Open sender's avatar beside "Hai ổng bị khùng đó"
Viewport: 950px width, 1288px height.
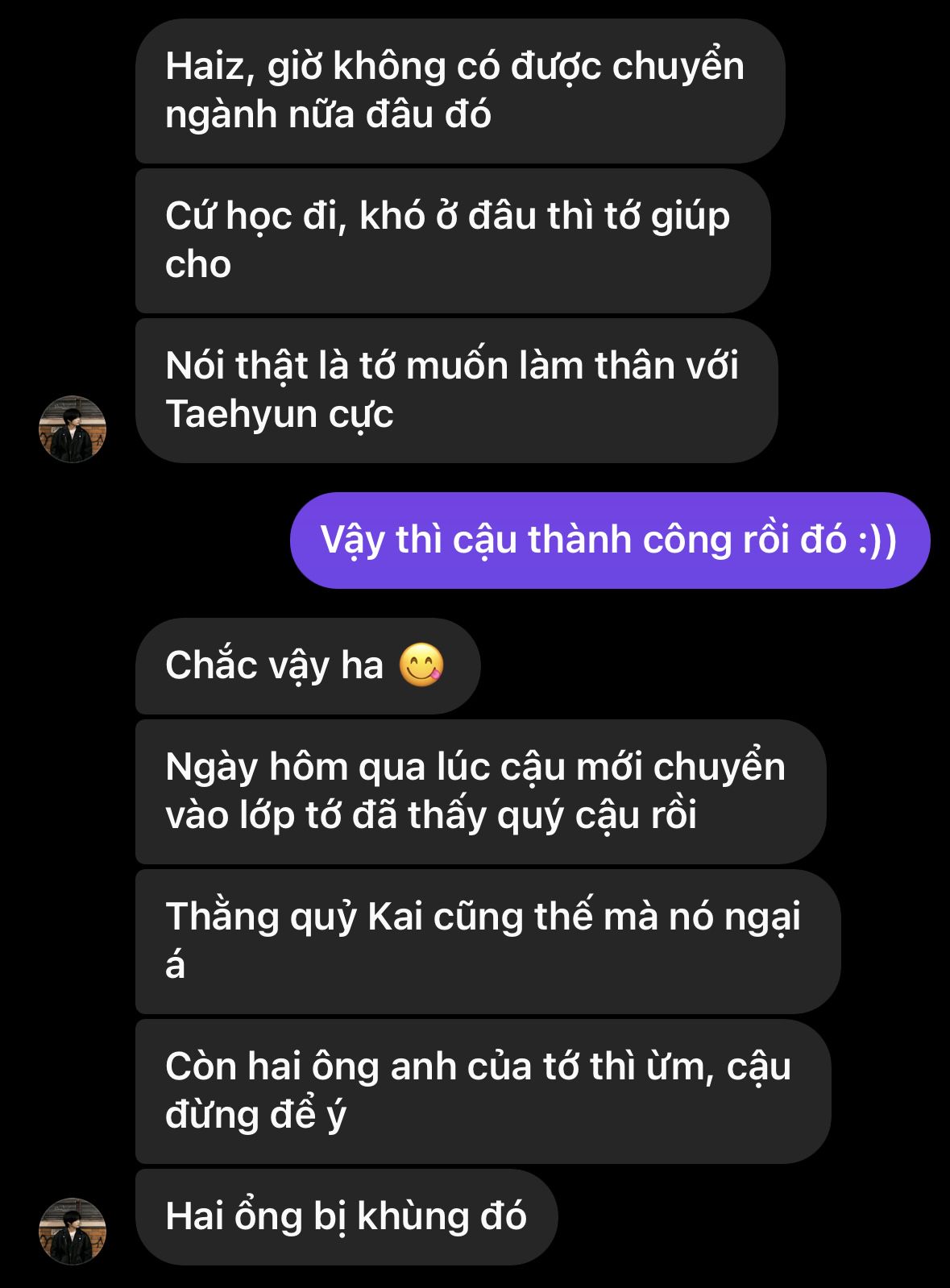[73, 1231]
